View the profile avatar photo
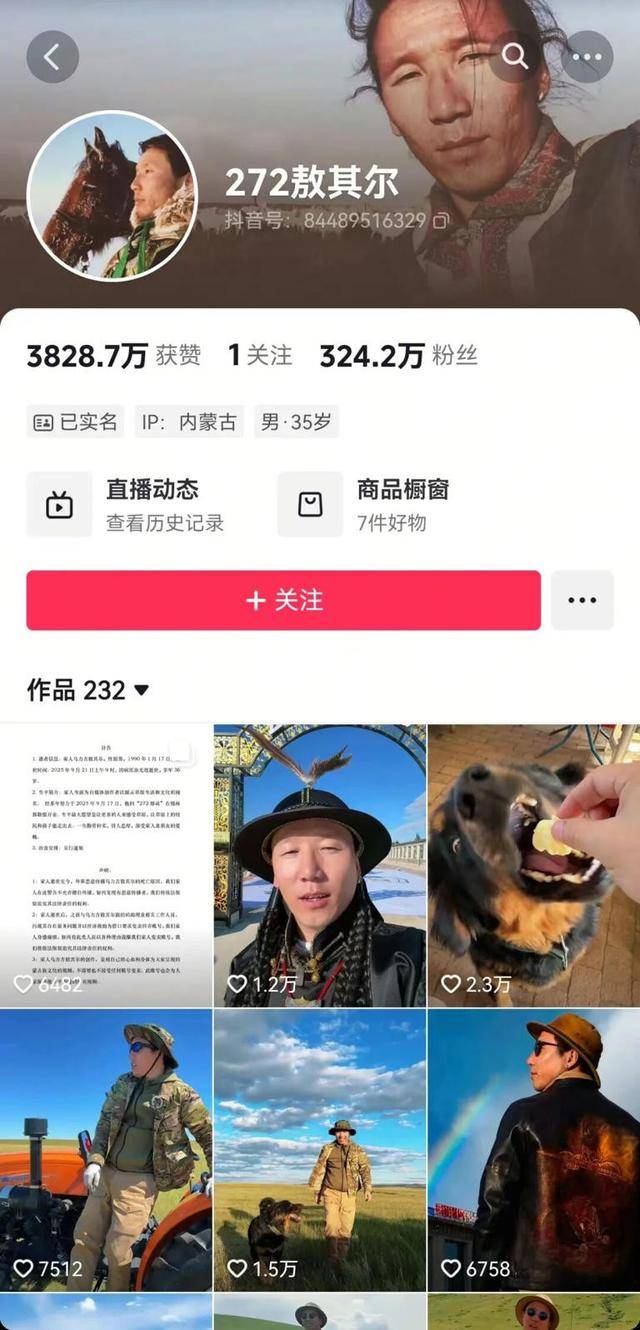 [112, 196]
